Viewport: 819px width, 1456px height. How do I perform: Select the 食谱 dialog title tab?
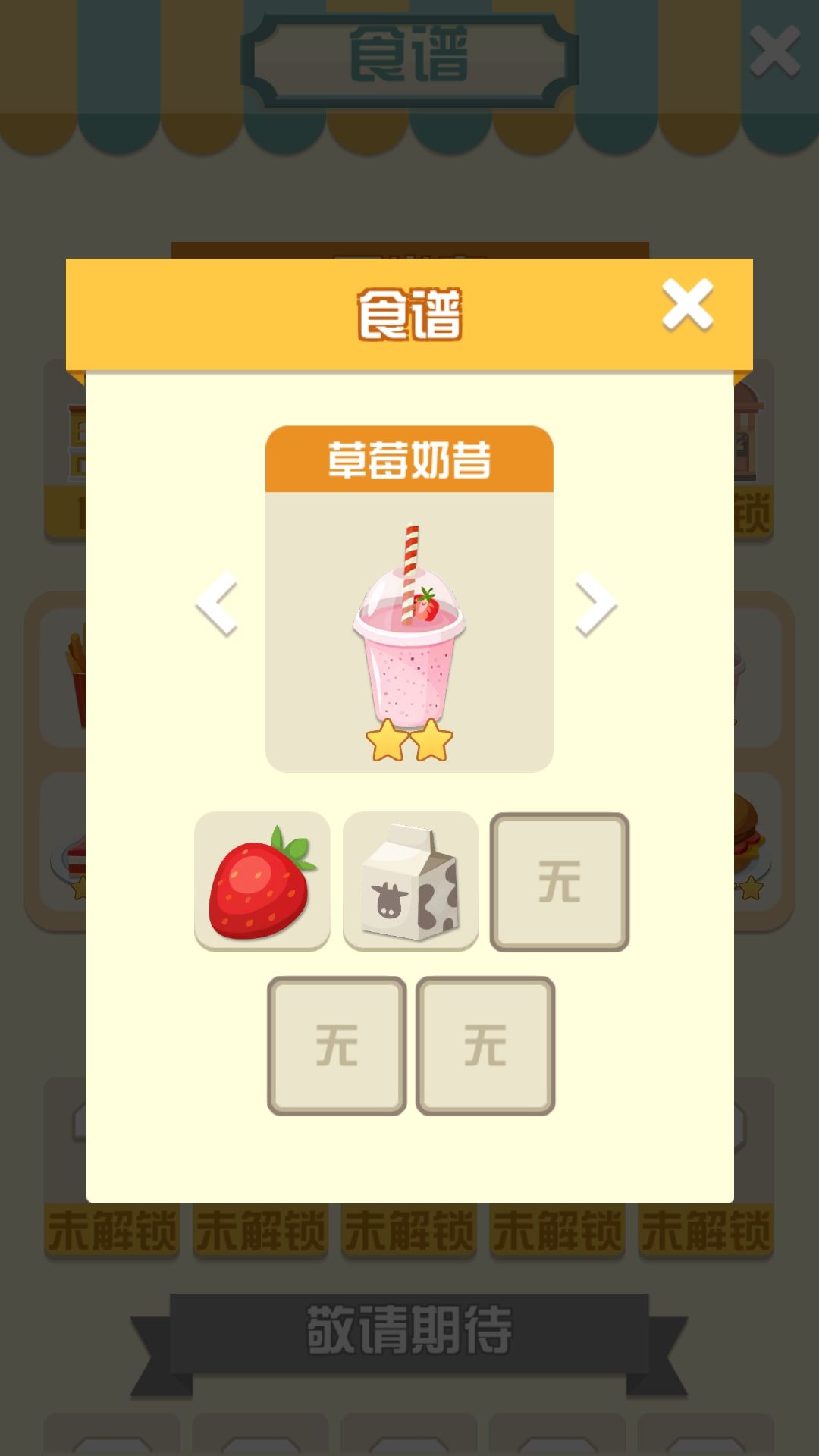click(x=409, y=311)
